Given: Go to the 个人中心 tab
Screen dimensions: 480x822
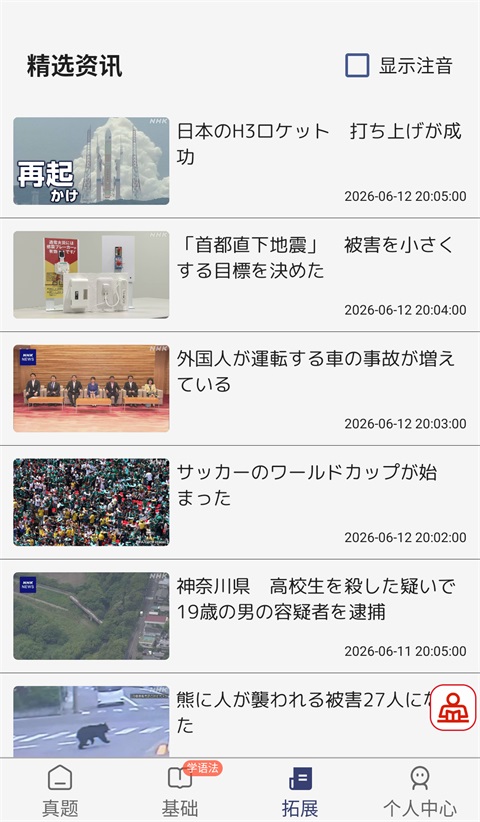Looking at the screenshot, I should click(420, 791).
